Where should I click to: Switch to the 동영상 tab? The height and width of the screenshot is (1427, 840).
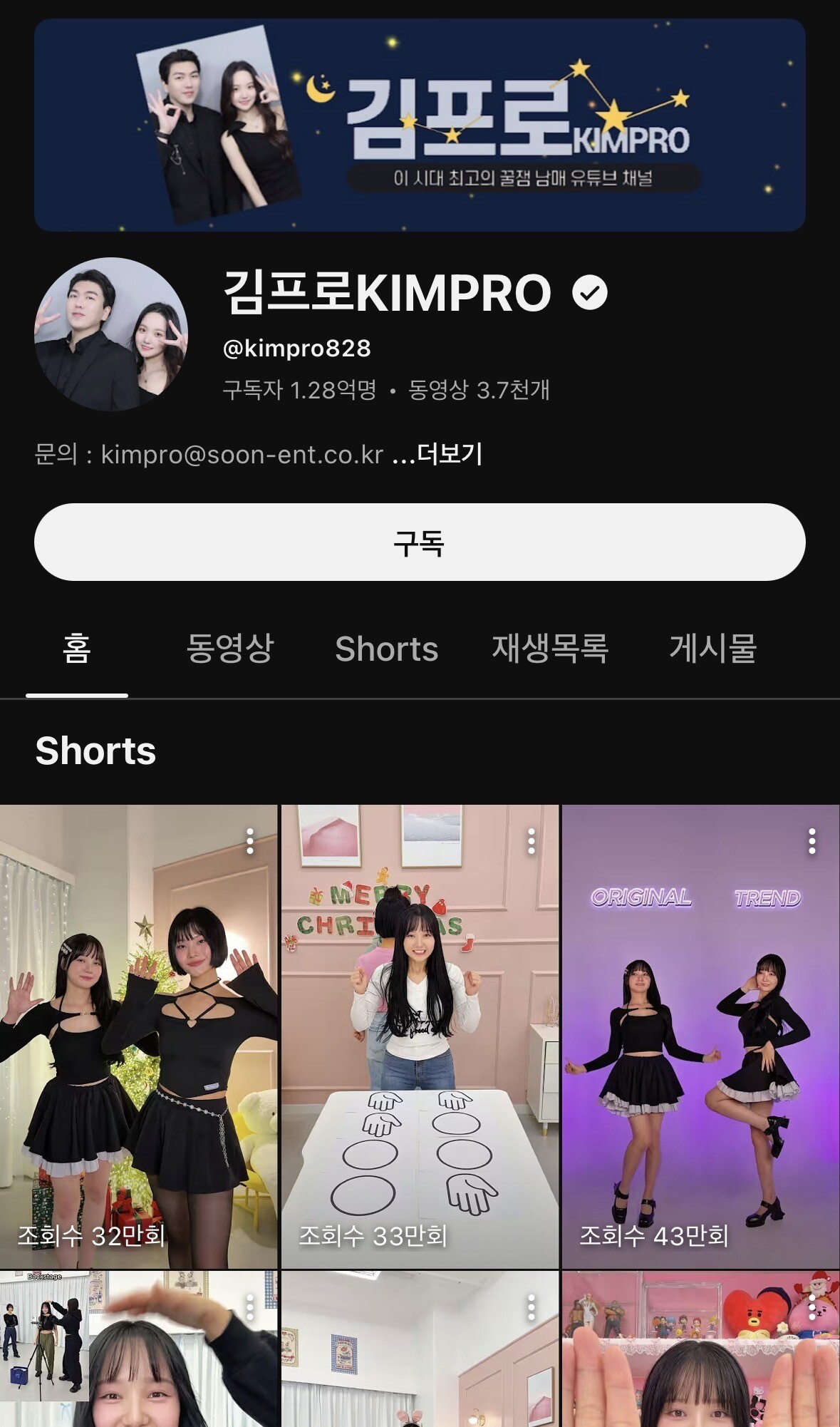[230, 649]
